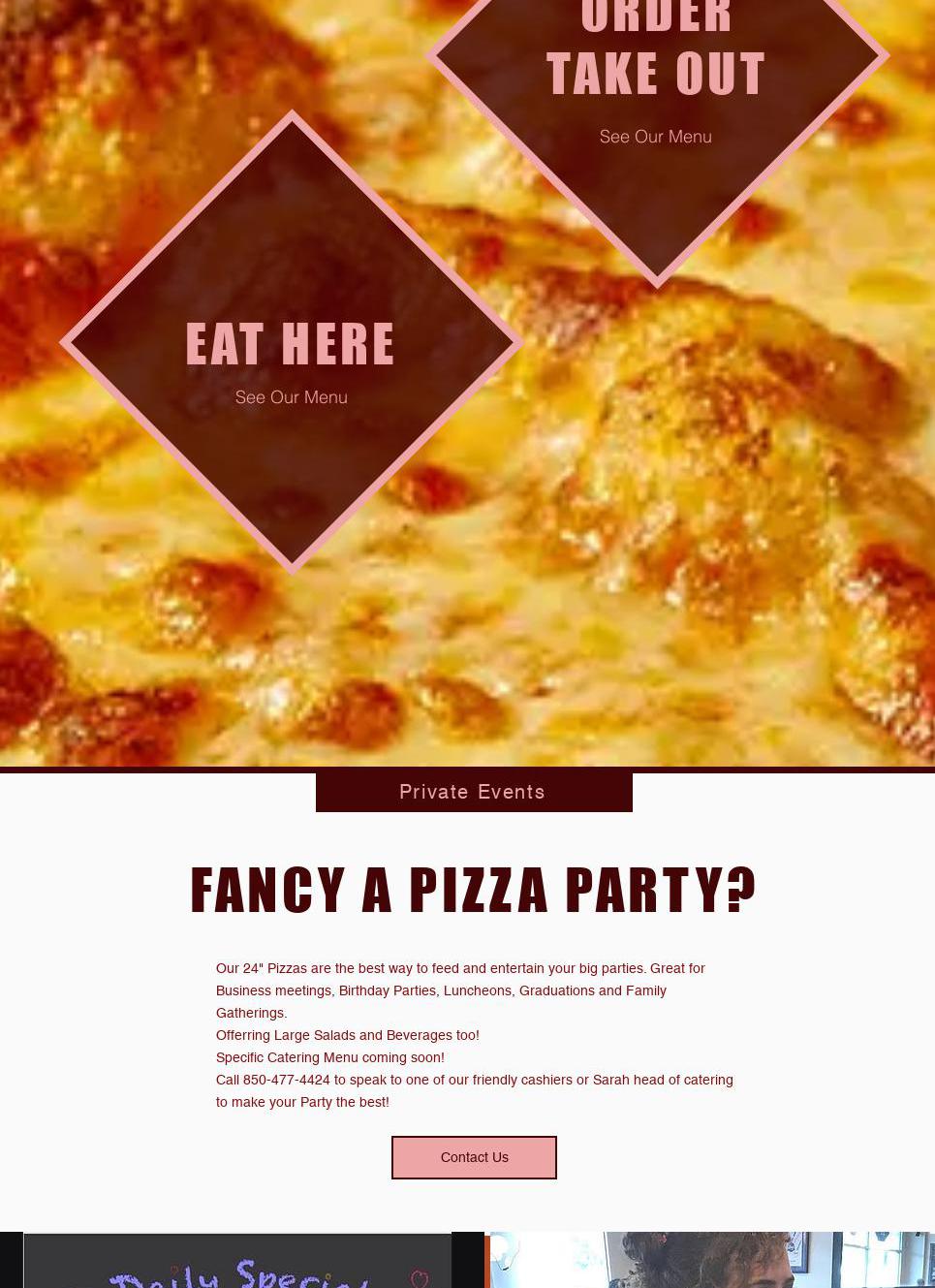Open See Our Menu under Order Take Out
The width and height of the screenshot is (935, 1288).
tap(655, 137)
